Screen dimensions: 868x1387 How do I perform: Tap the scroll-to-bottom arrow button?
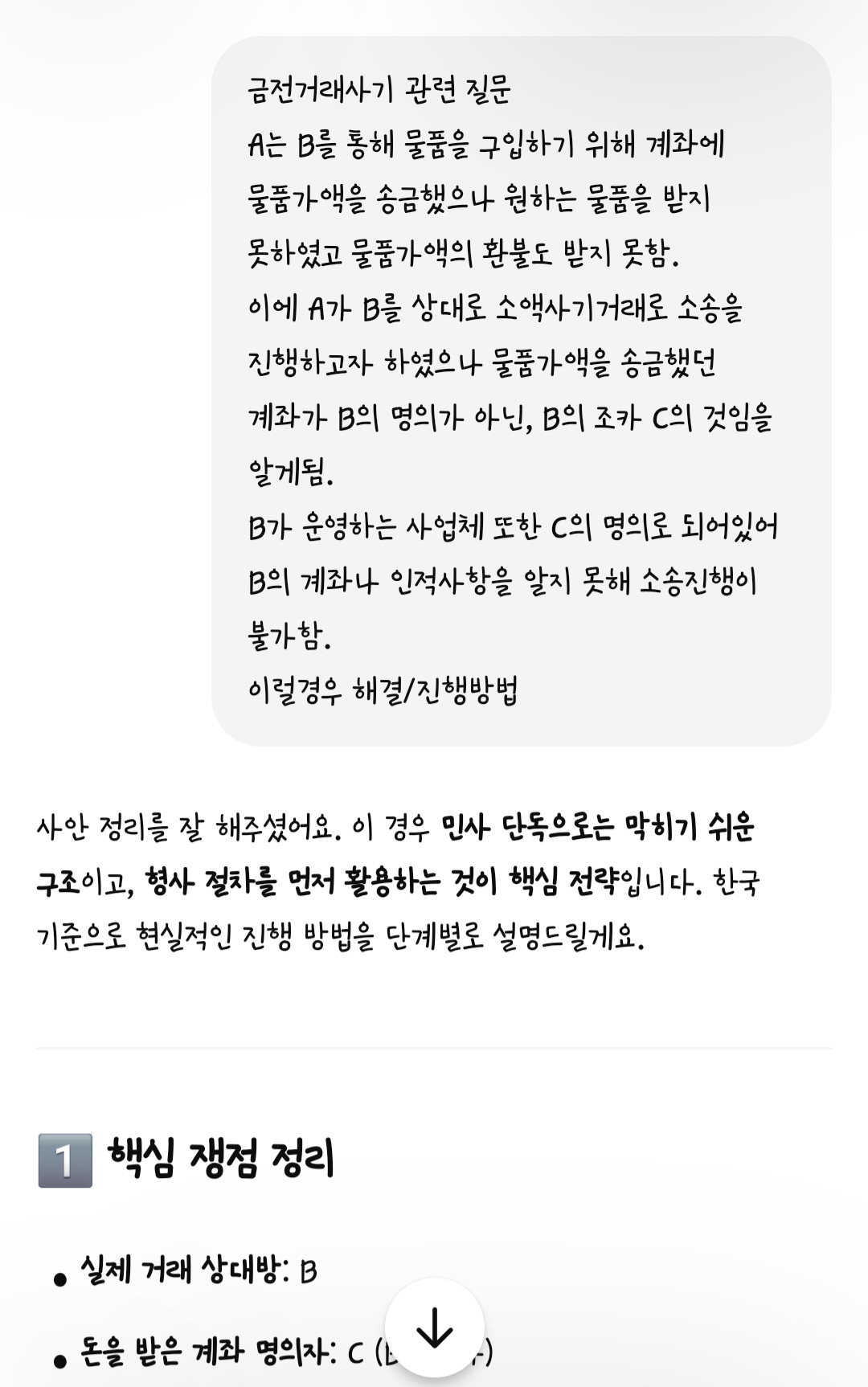pos(434,1327)
